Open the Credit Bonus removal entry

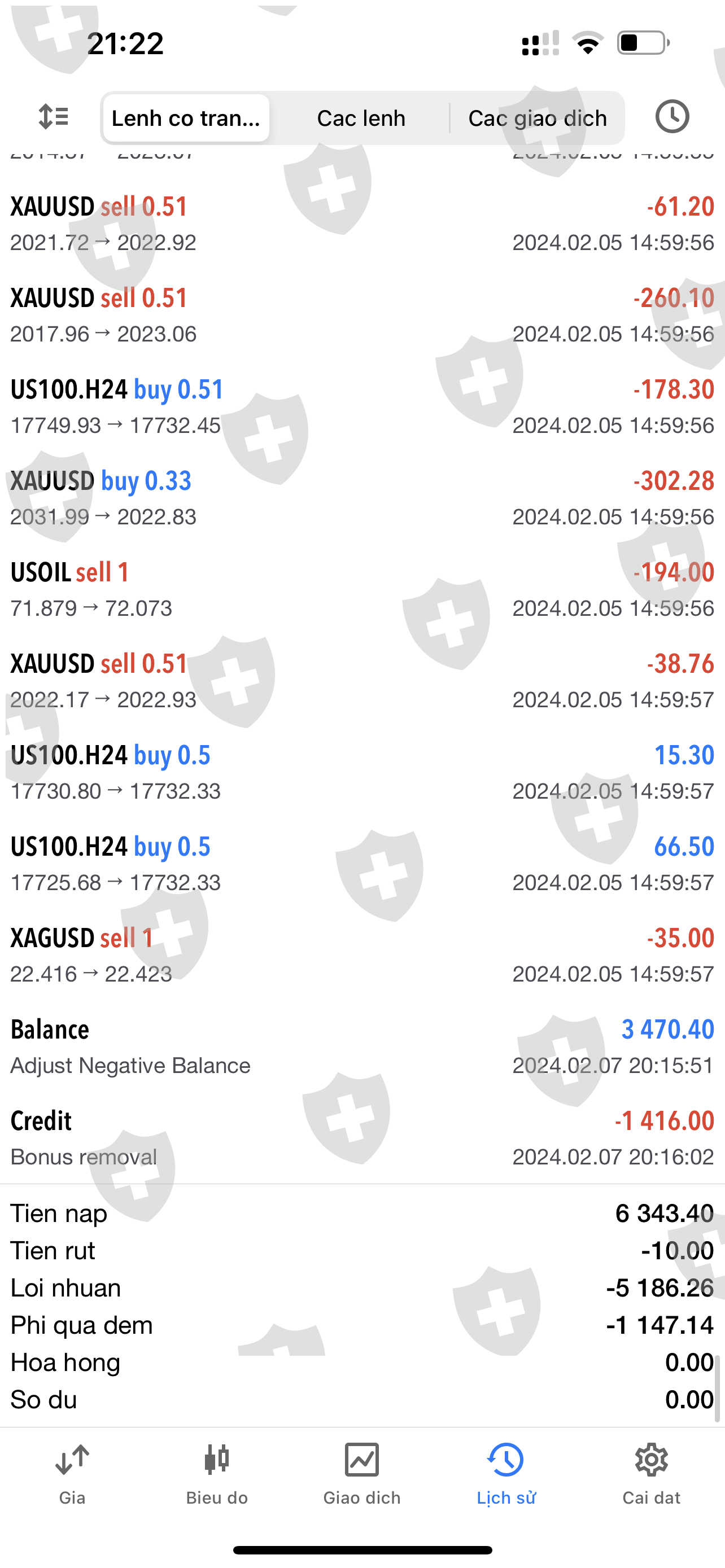(x=362, y=1138)
